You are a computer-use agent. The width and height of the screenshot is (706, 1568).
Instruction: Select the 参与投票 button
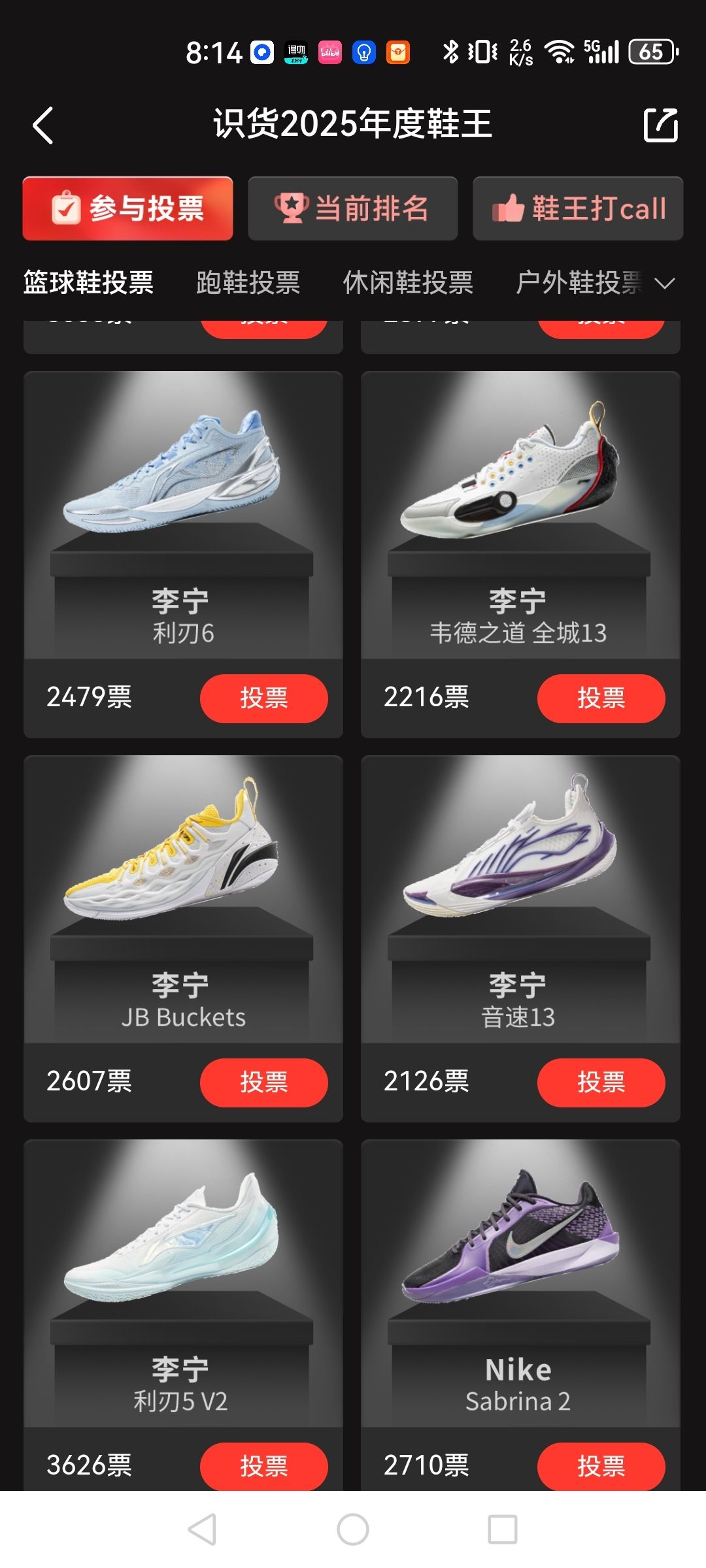click(128, 208)
